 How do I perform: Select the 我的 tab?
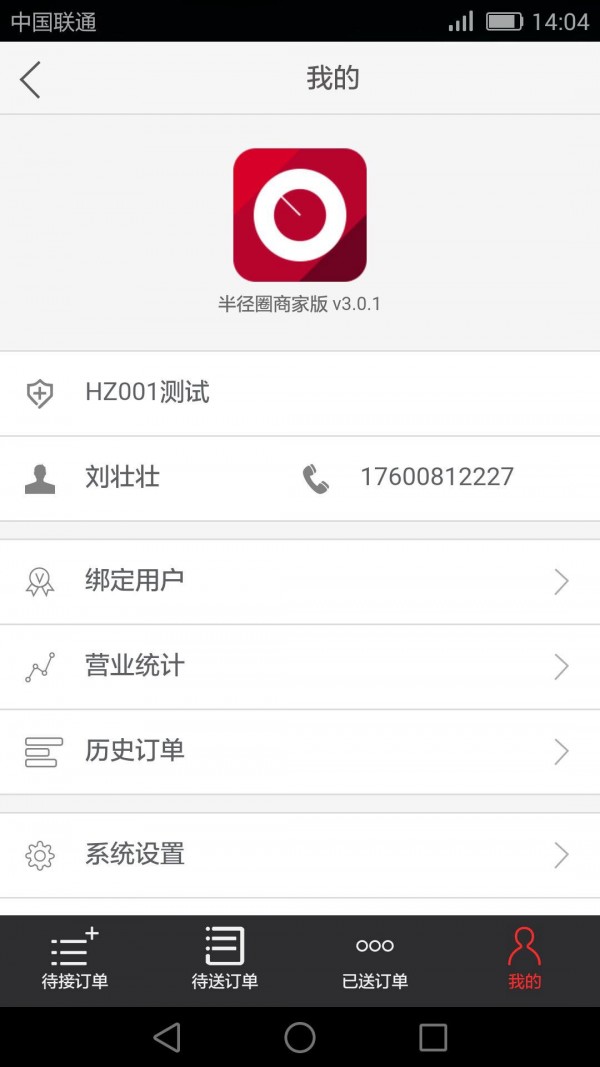point(524,959)
